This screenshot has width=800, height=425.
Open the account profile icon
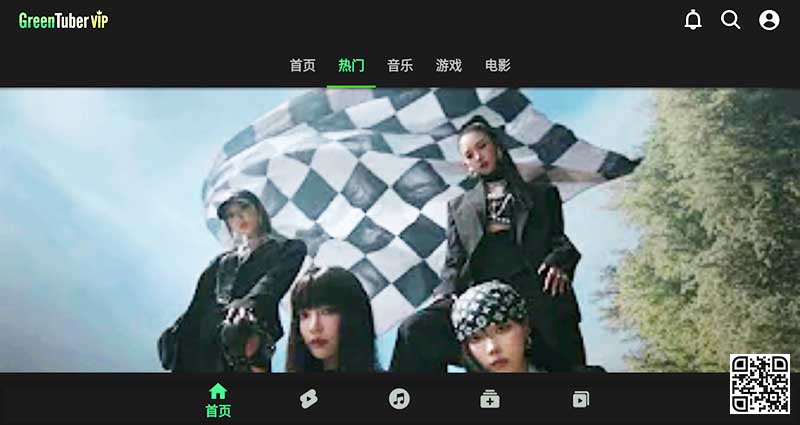(x=769, y=20)
